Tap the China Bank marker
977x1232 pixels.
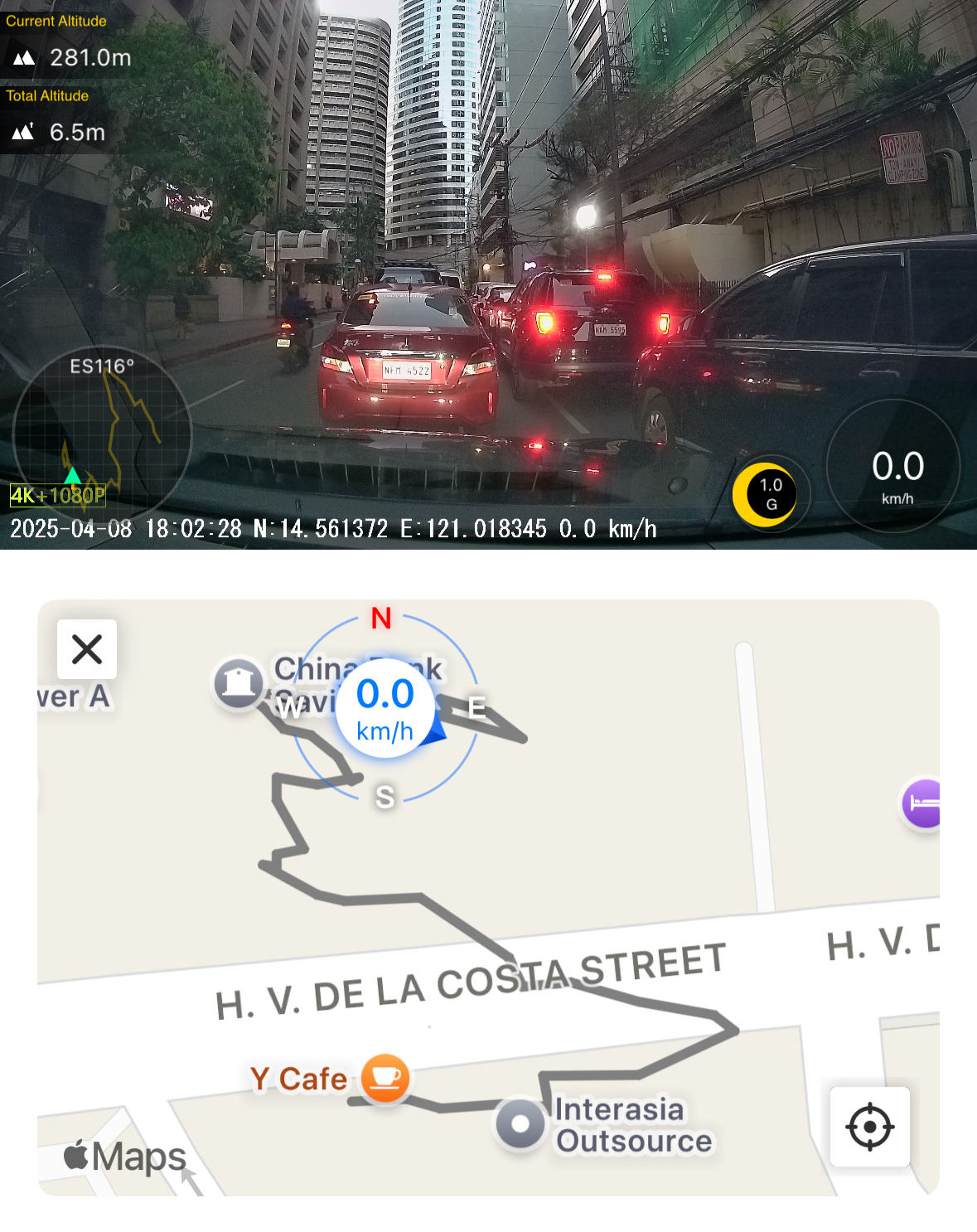pyautogui.click(x=239, y=682)
